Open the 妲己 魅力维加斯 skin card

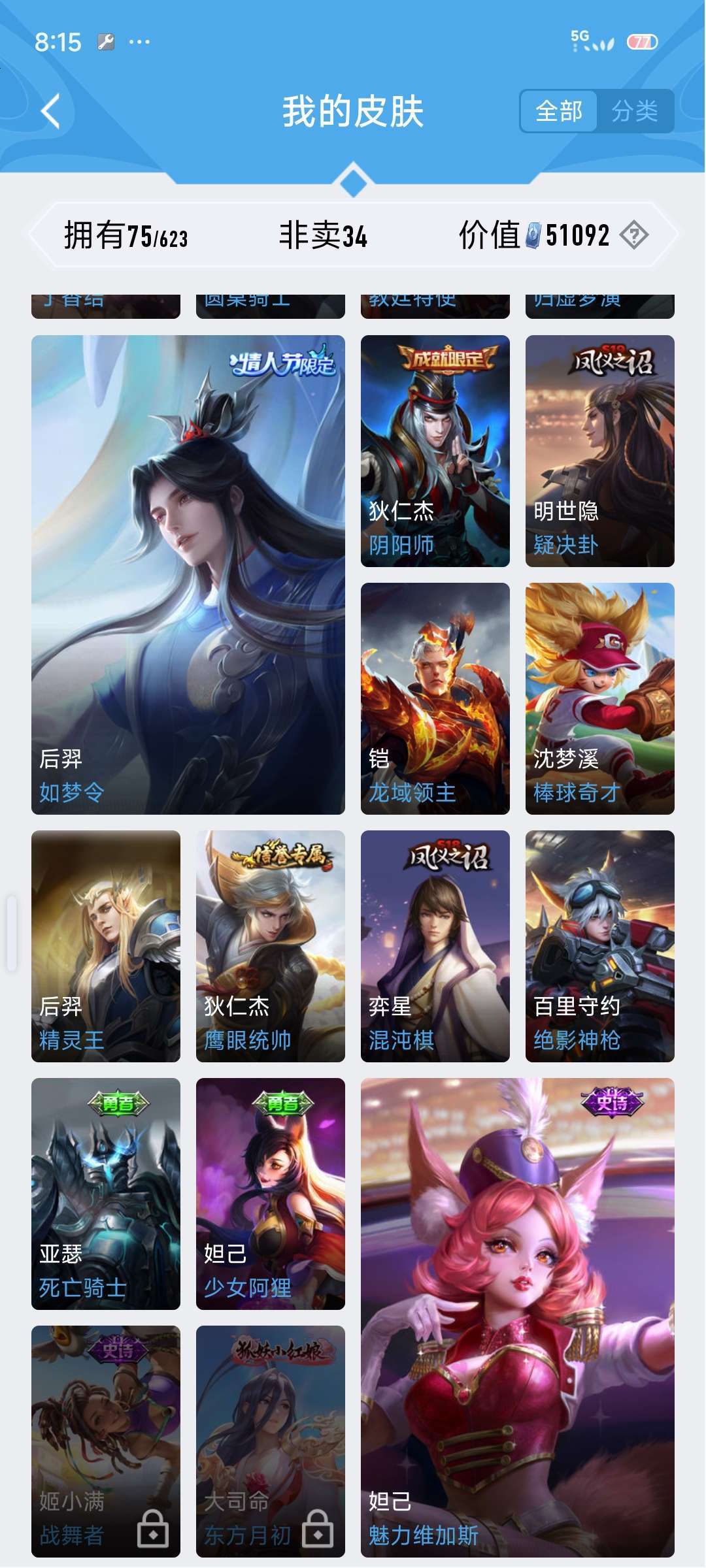click(518, 1318)
